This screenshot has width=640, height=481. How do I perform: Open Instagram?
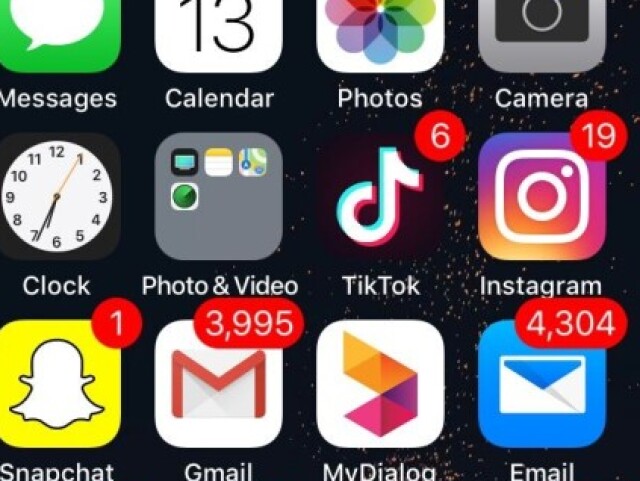(x=541, y=196)
